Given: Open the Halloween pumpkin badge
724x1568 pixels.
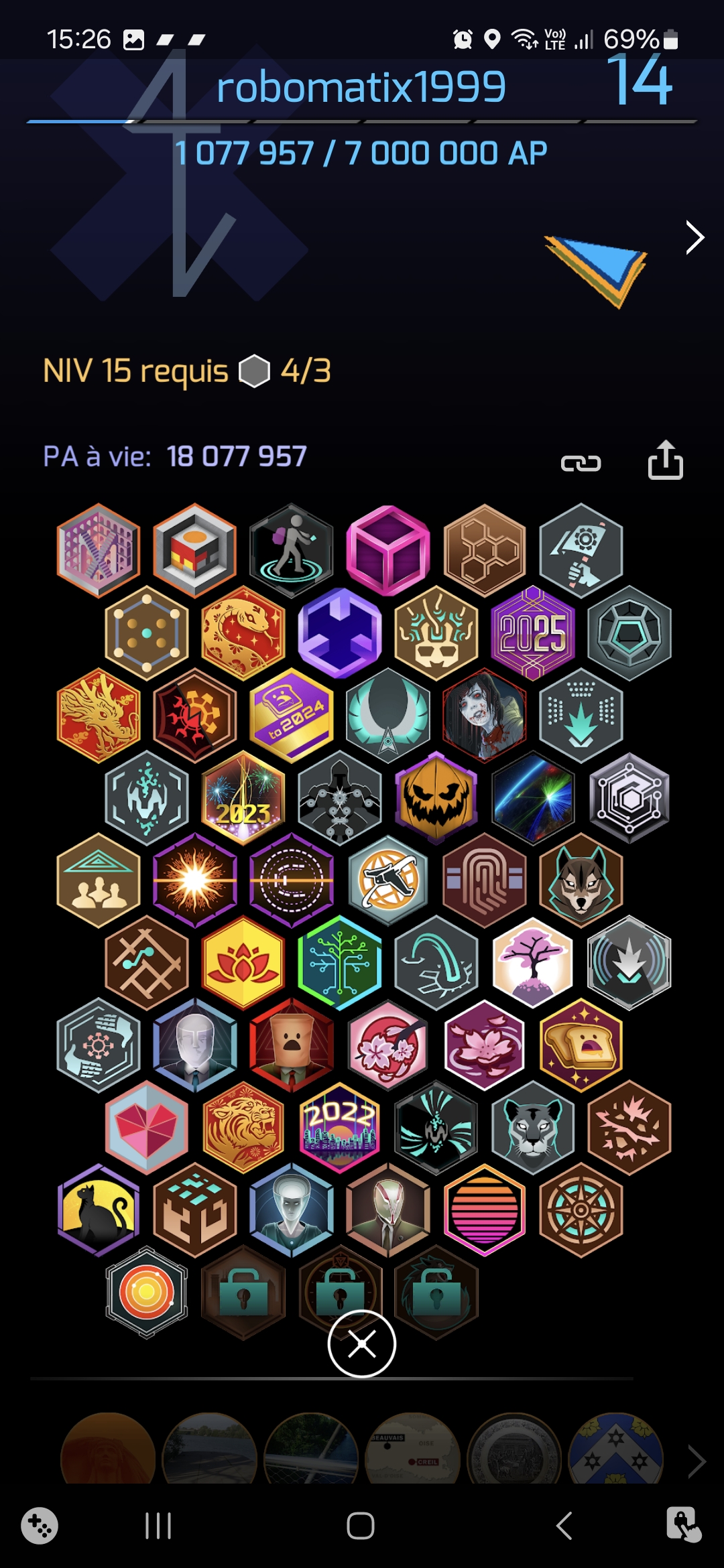Looking at the screenshot, I should pyautogui.click(x=436, y=797).
